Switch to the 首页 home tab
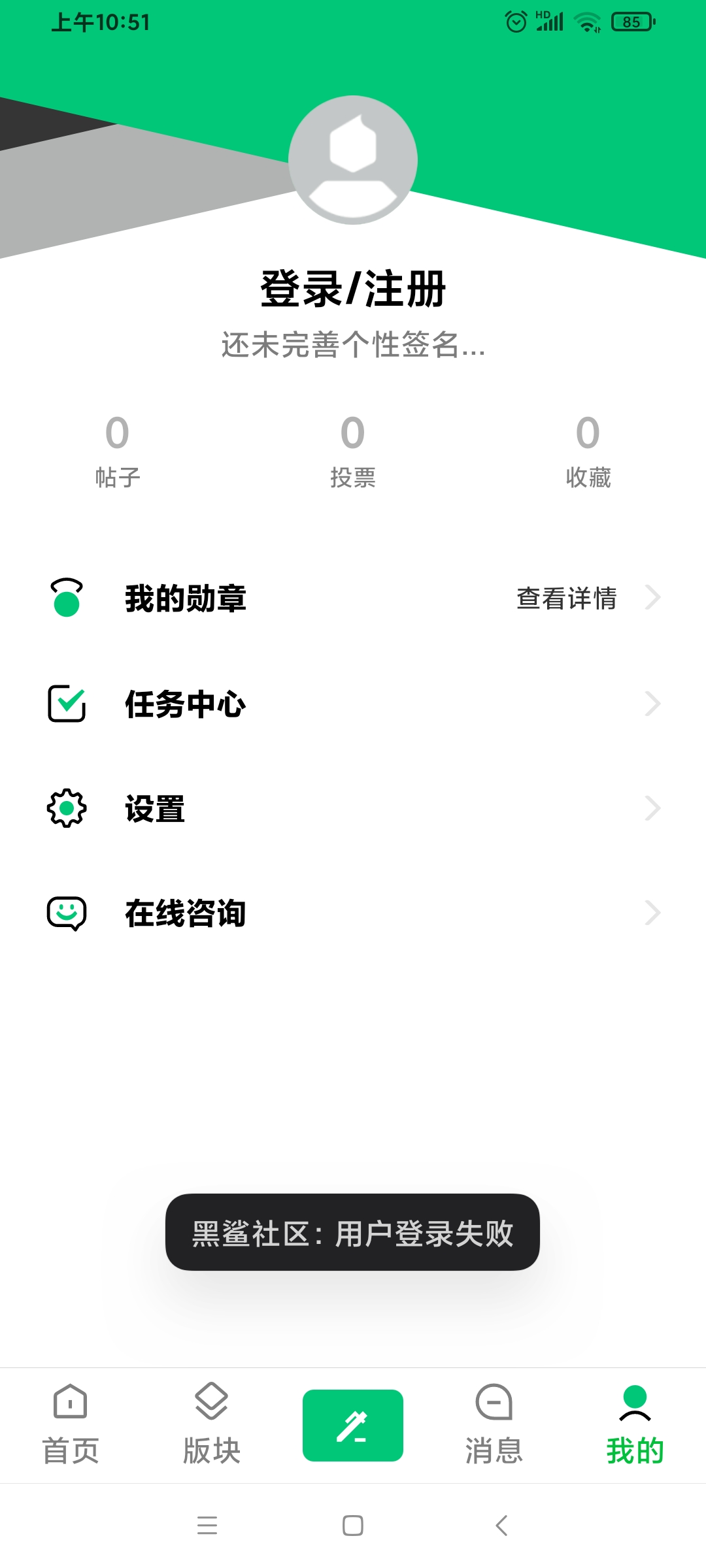The width and height of the screenshot is (706, 1568). tap(71, 1424)
